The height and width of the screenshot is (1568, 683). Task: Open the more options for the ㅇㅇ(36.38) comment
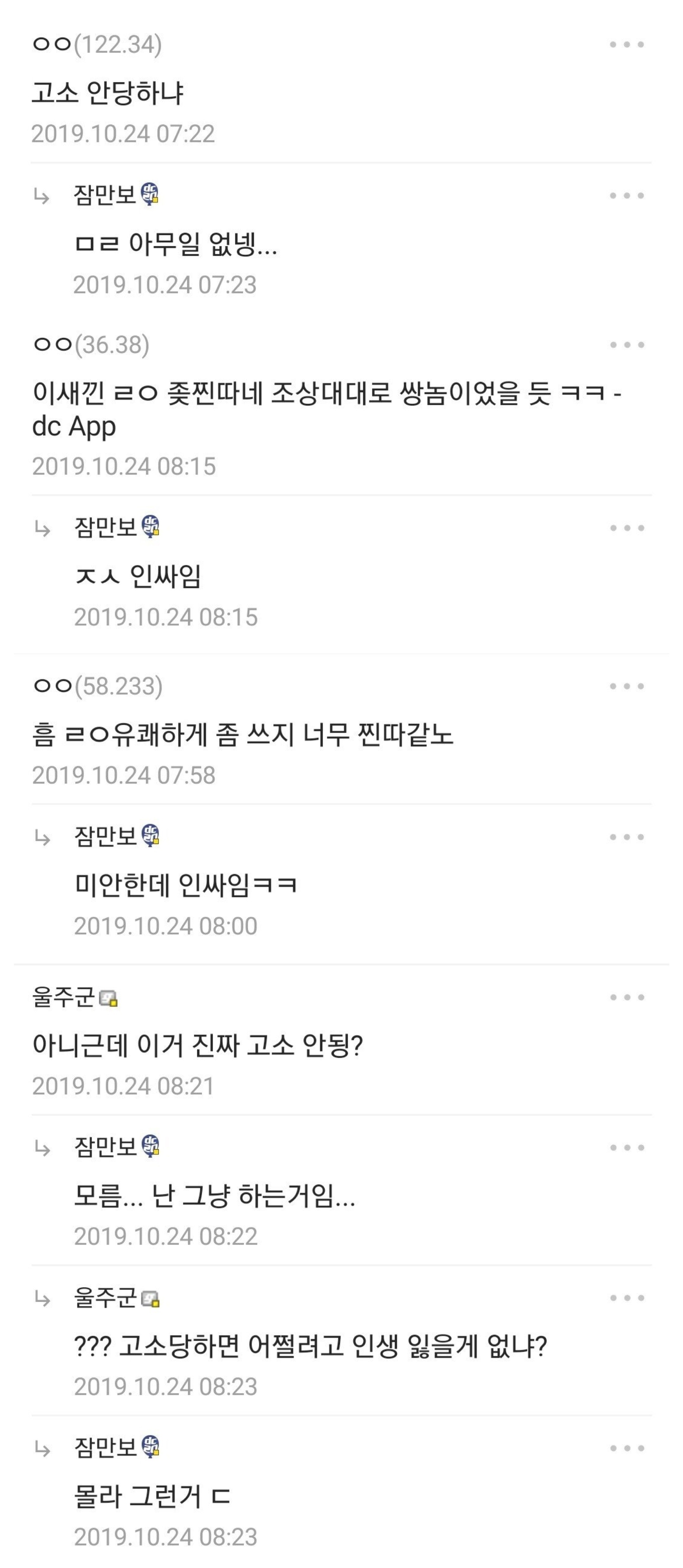(x=626, y=345)
